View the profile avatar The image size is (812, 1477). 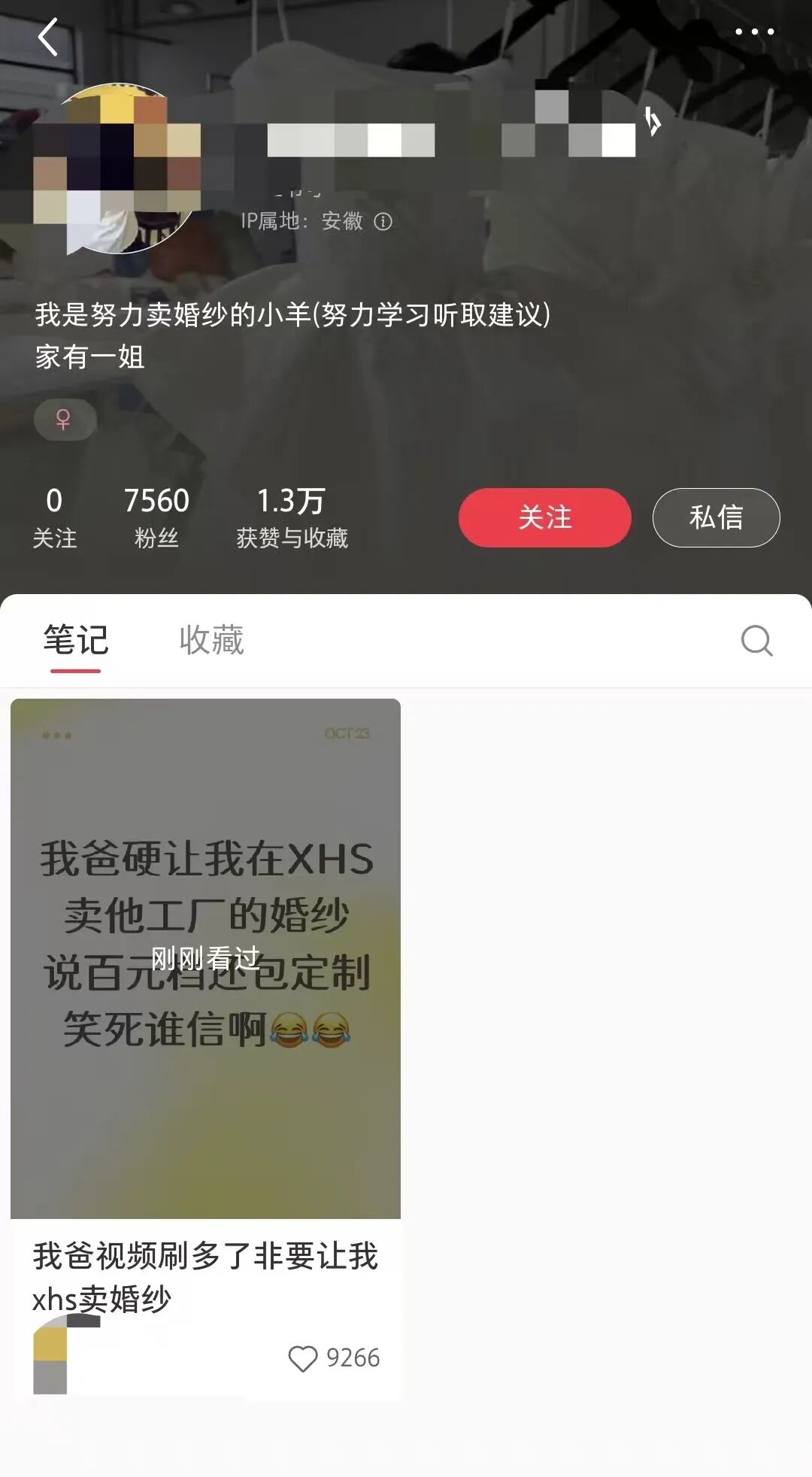[117, 169]
